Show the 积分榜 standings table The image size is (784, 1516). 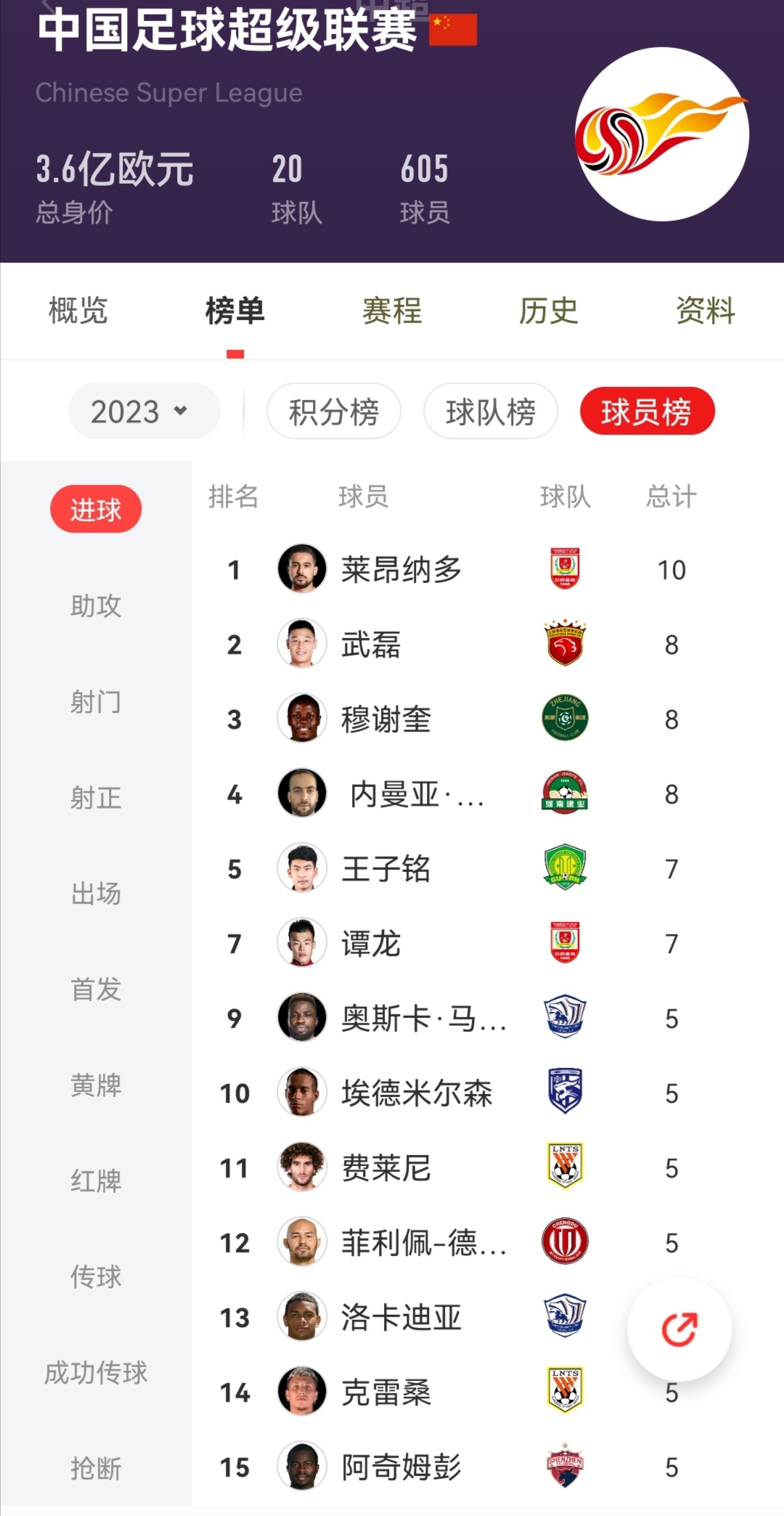click(x=334, y=410)
